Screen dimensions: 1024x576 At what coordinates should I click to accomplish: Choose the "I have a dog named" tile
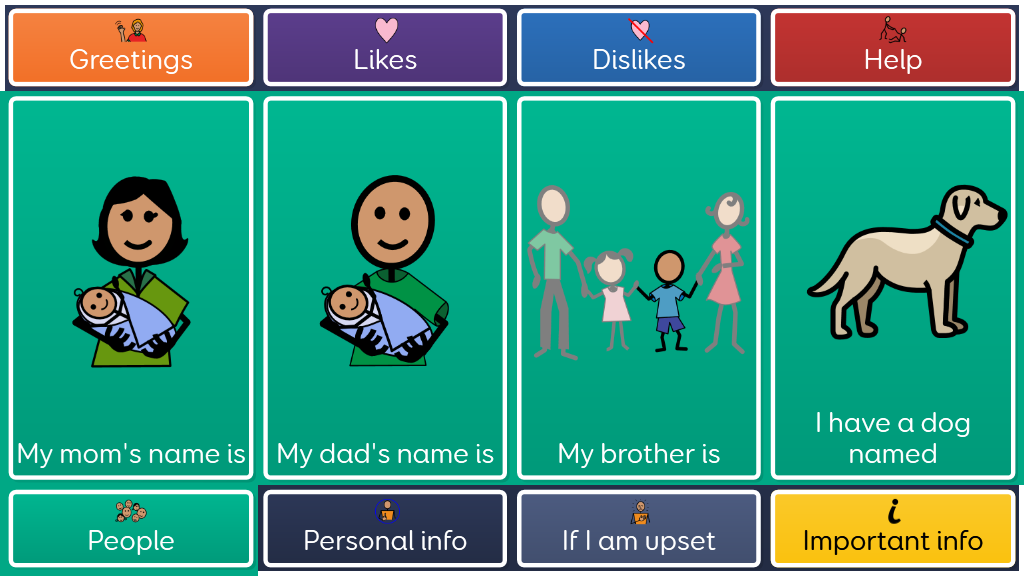pyautogui.click(x=893, y=288)
